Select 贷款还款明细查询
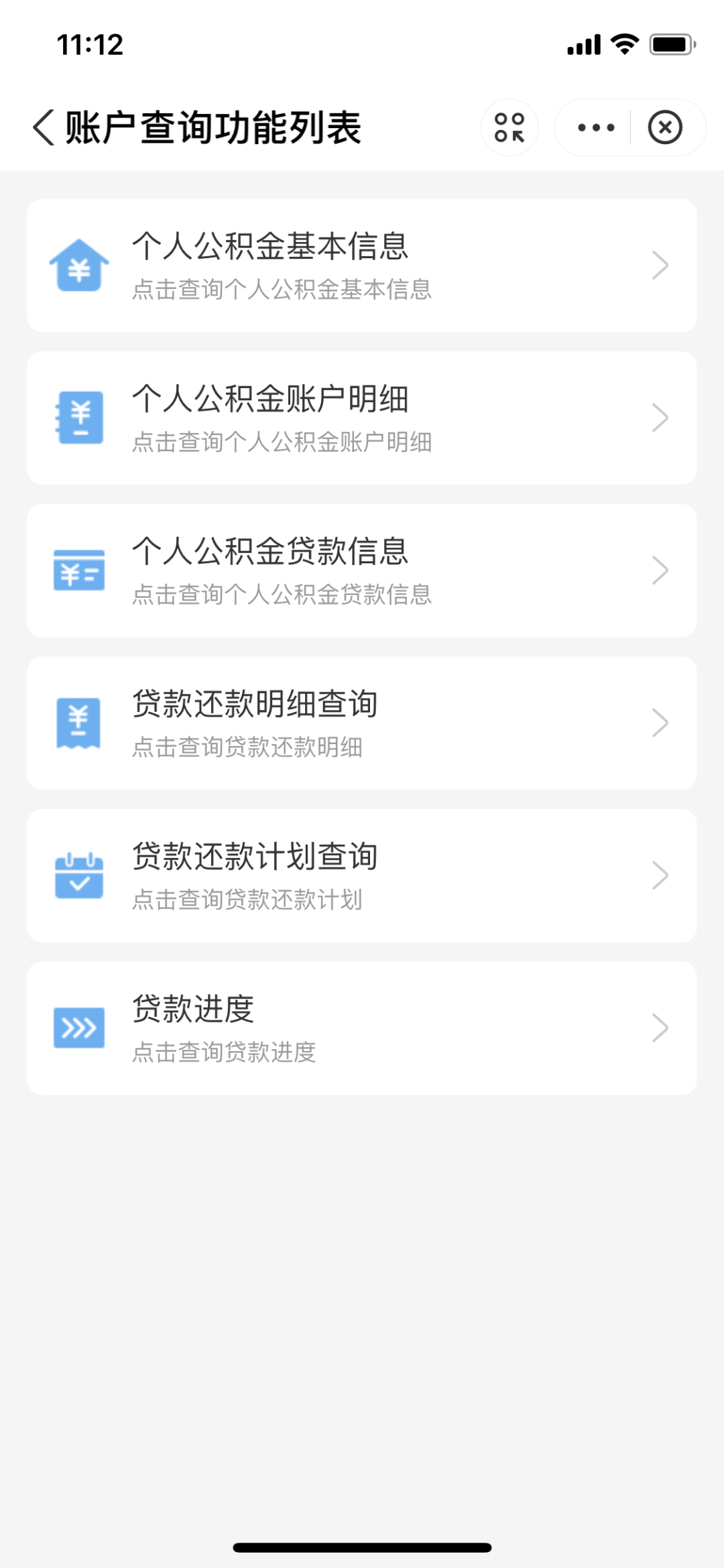The width and height of the screenshot is (724, 1568). point(362,723)
